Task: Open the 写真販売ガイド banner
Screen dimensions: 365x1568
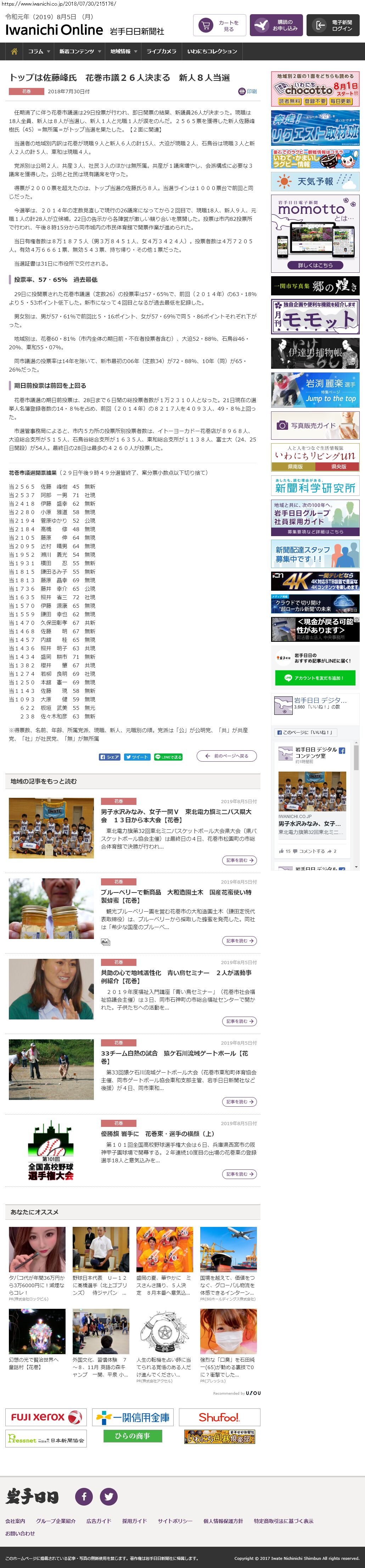Action: coord(315,426)
